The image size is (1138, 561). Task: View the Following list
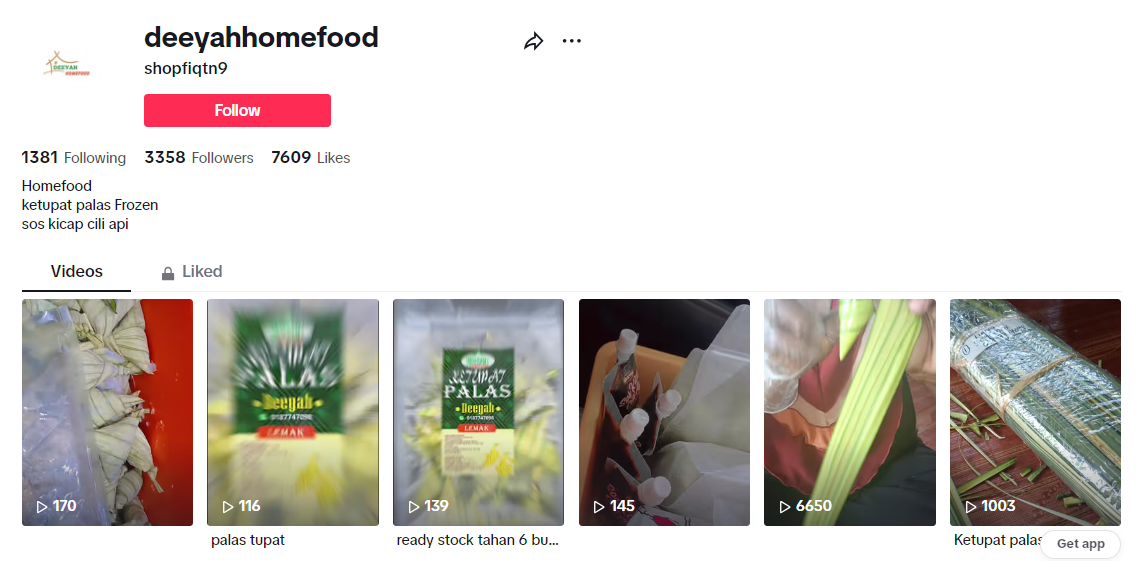(74, 158)
